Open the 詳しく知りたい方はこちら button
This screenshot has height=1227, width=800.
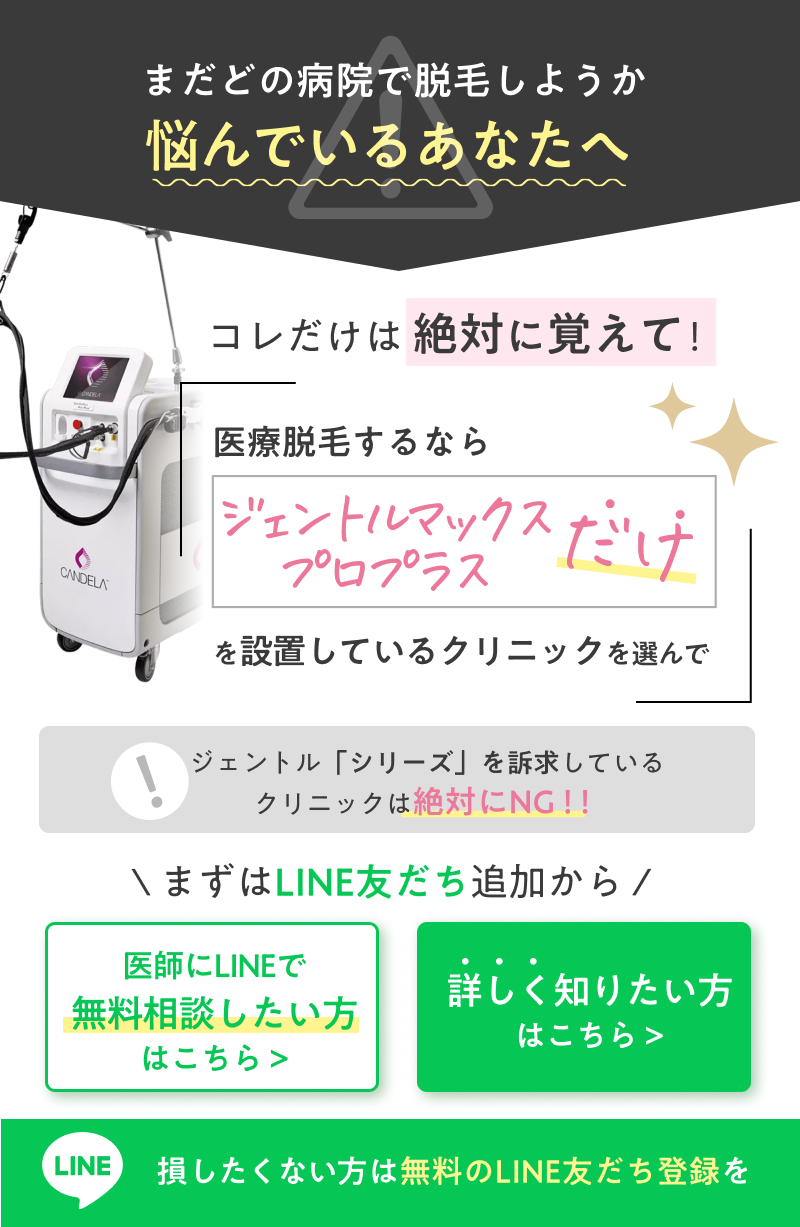pos(583,1007)
